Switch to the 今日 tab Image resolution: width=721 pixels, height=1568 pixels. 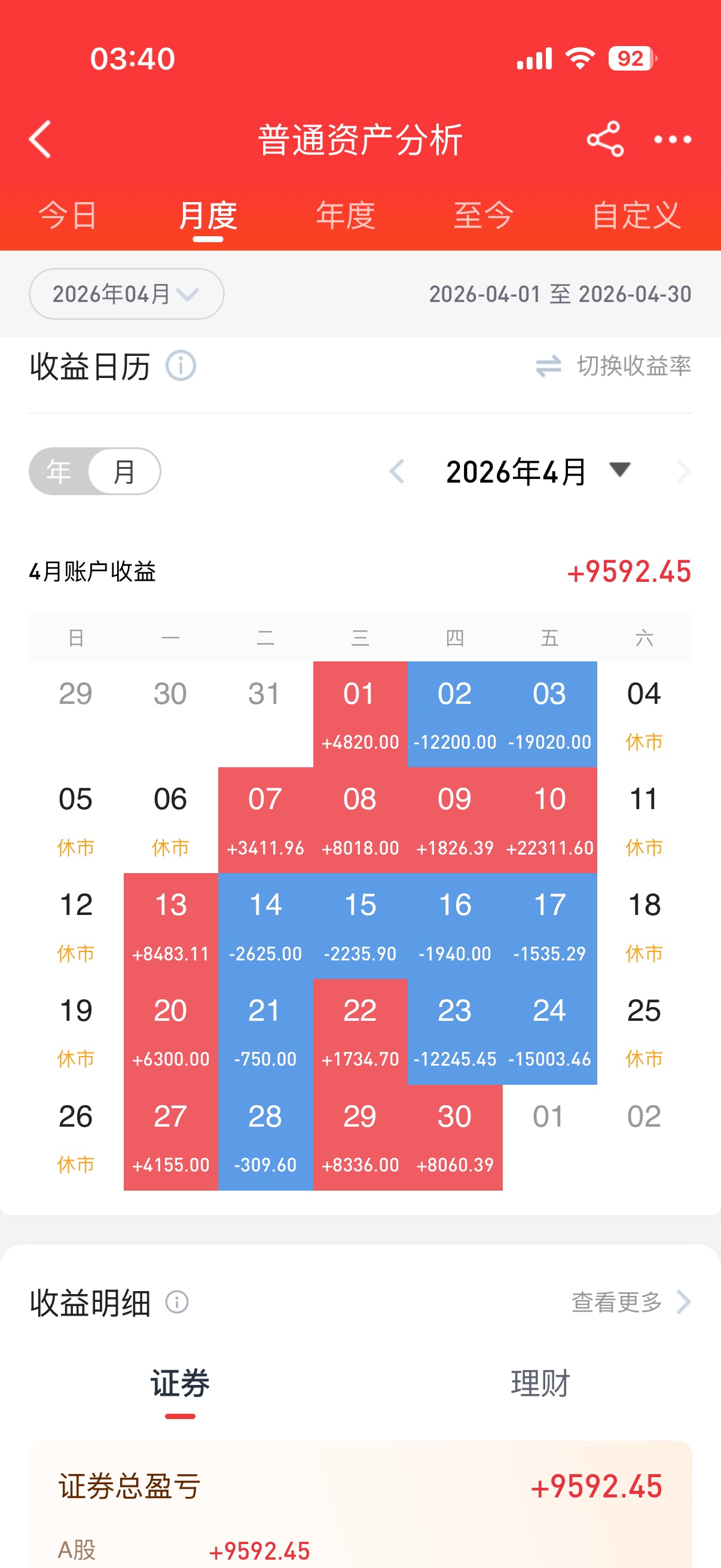pyautogui.click(x=68, y=215)
